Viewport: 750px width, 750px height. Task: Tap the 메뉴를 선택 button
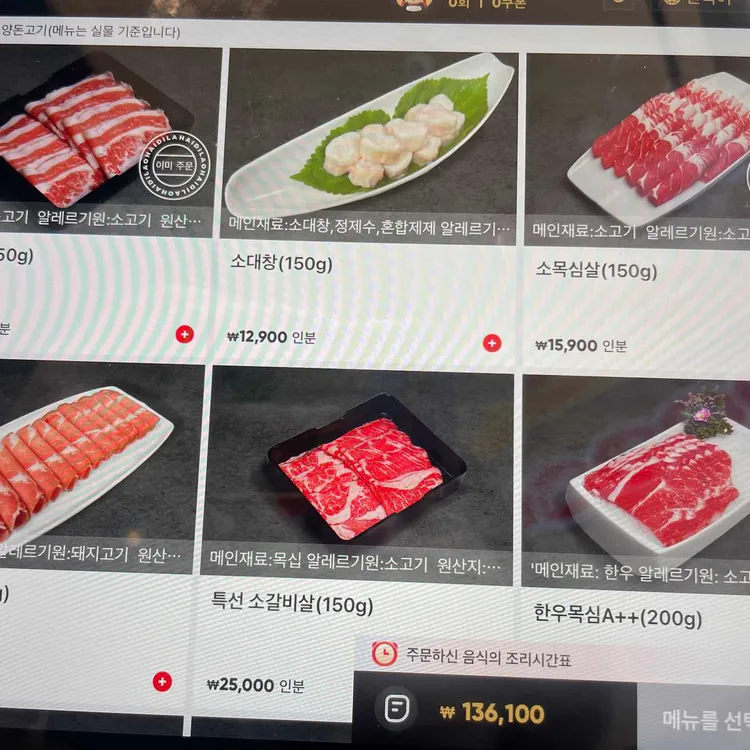(706, 719)
